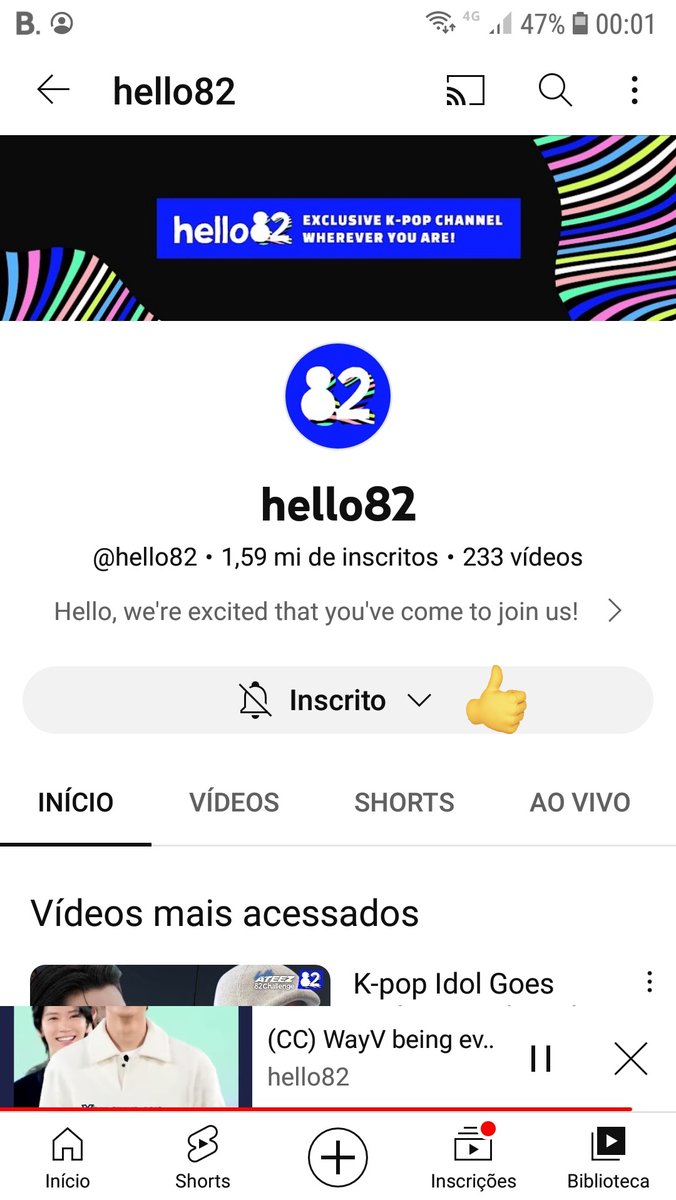Image resolution: width=676 pixels, height=1200 pixels.
Task: Switch to the AO VIVO tab
Action: coord(580,802)
